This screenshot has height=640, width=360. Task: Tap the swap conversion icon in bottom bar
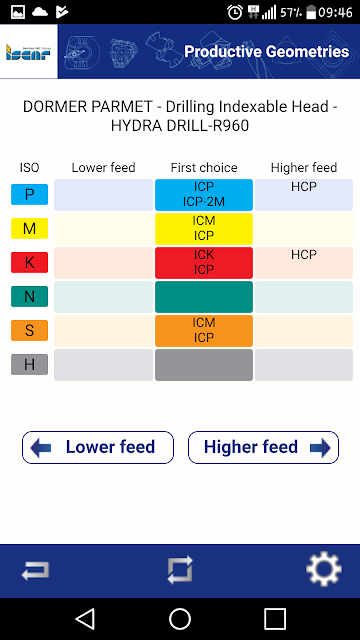click(180, 570)
